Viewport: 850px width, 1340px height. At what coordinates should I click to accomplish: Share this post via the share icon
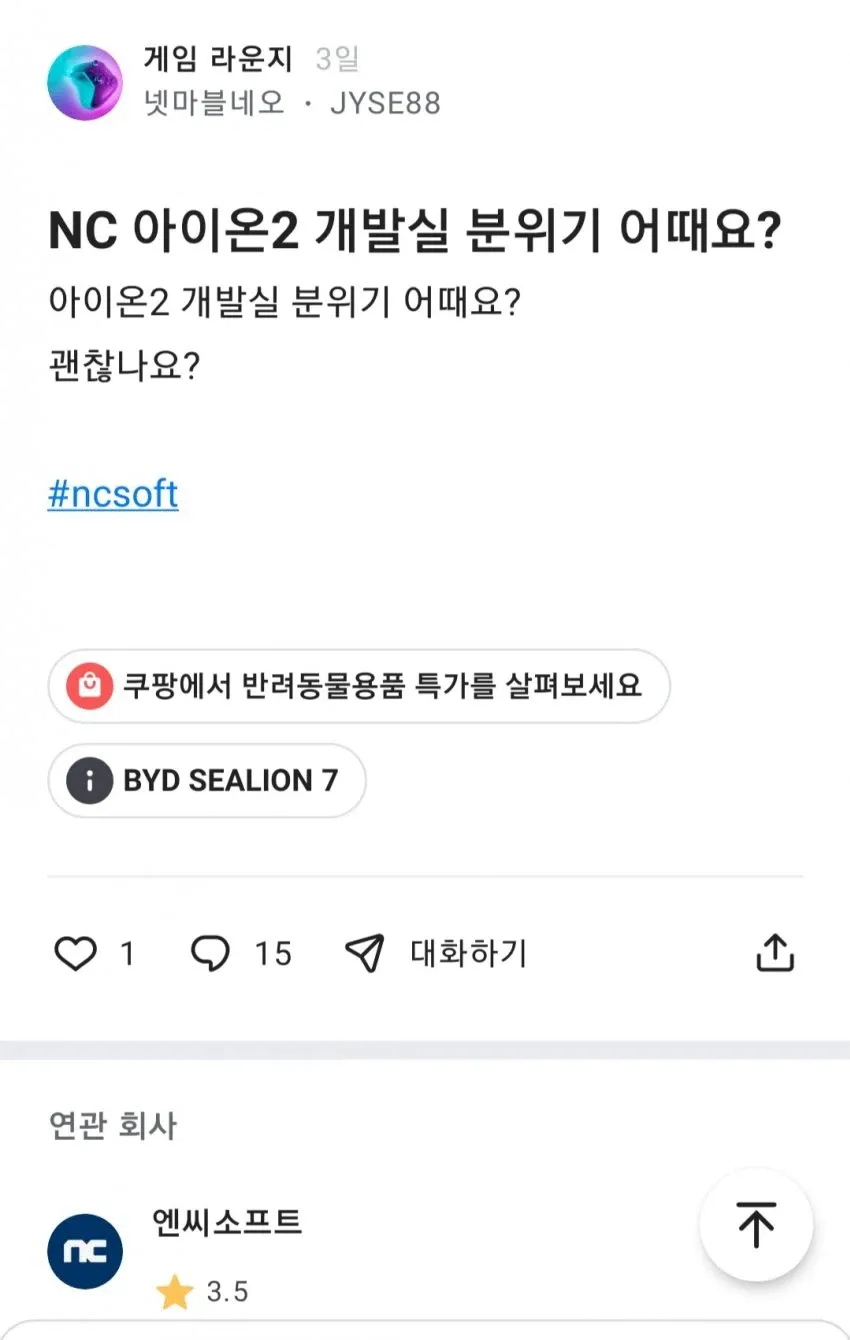tap(775, 953)
